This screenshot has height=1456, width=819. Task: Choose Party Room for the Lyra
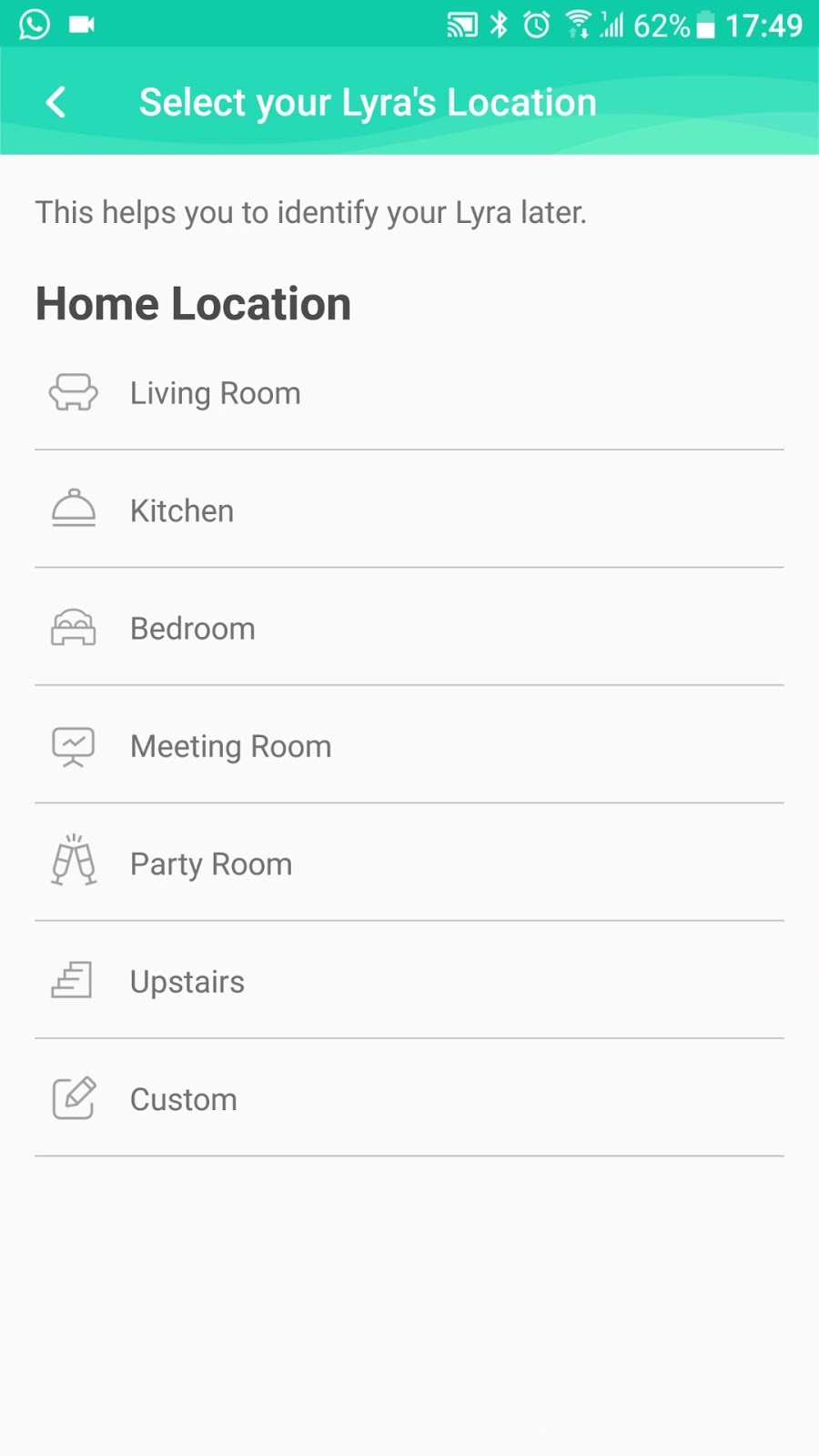pos(211,864)
